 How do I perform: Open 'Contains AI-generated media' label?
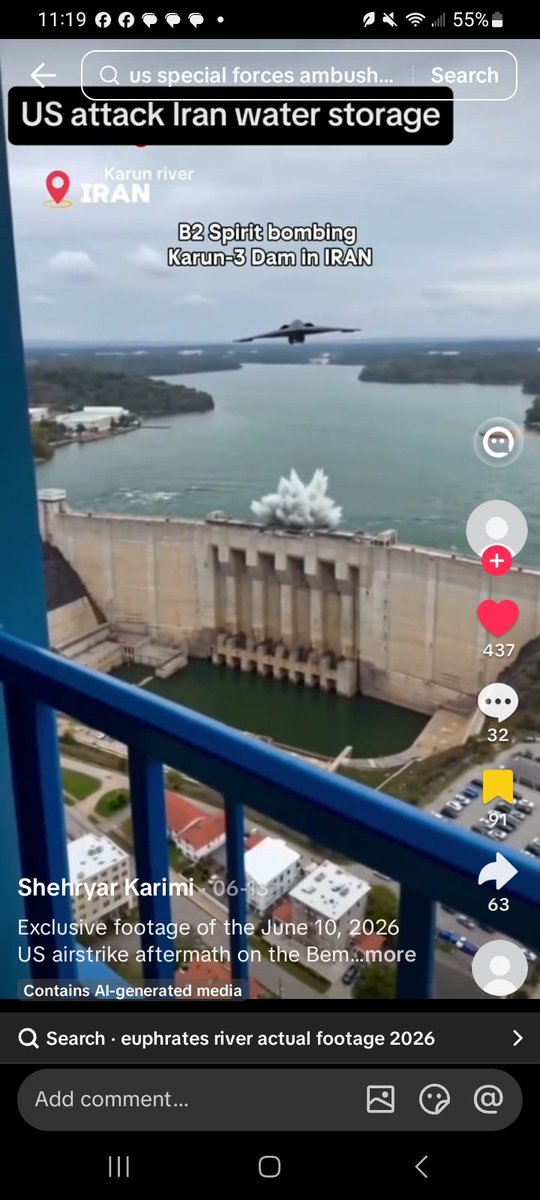click(x=132, y=991)
